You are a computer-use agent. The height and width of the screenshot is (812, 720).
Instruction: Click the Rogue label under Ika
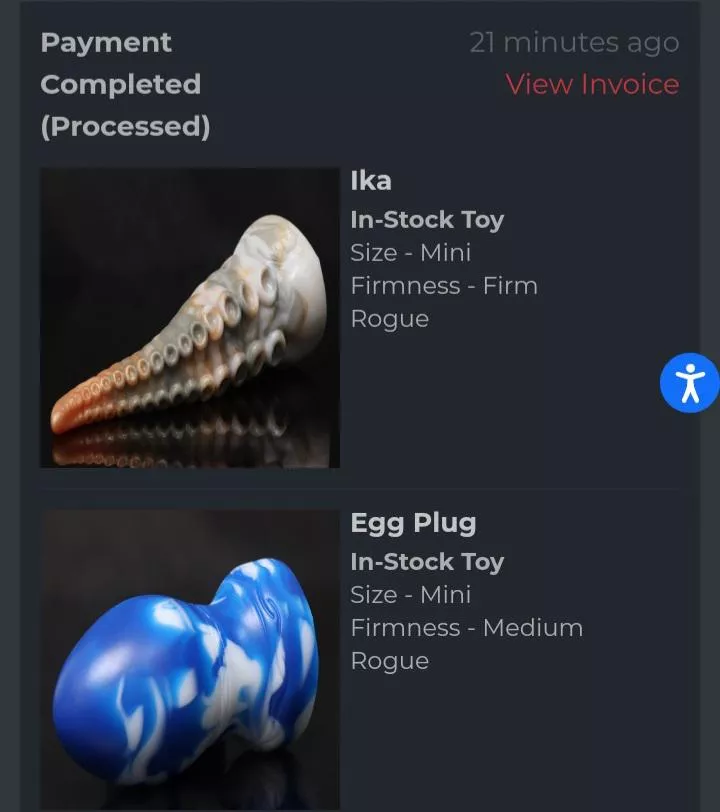pyautogui.click(x=391, y=318)
